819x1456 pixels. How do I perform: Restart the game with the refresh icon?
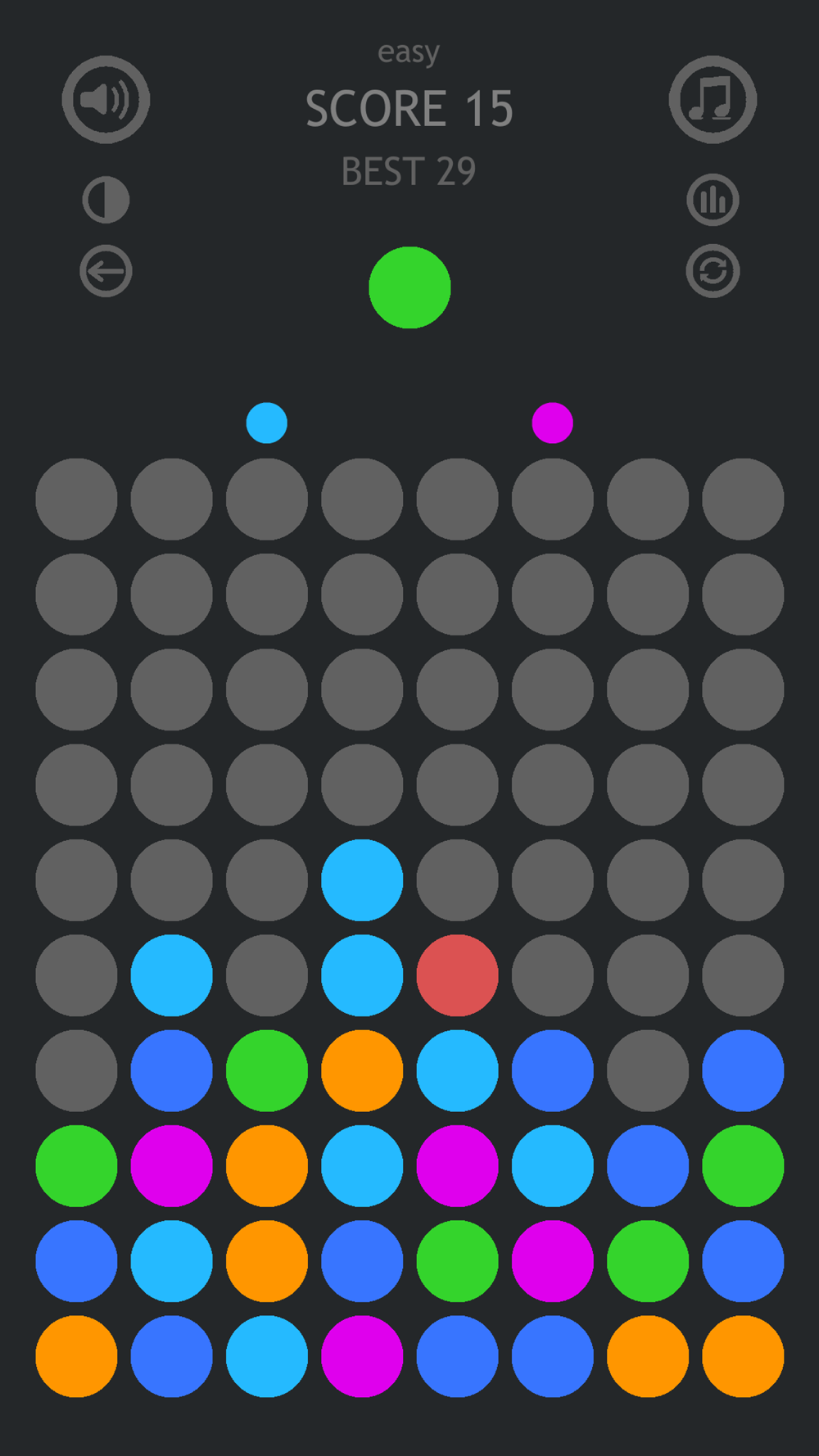713,271
